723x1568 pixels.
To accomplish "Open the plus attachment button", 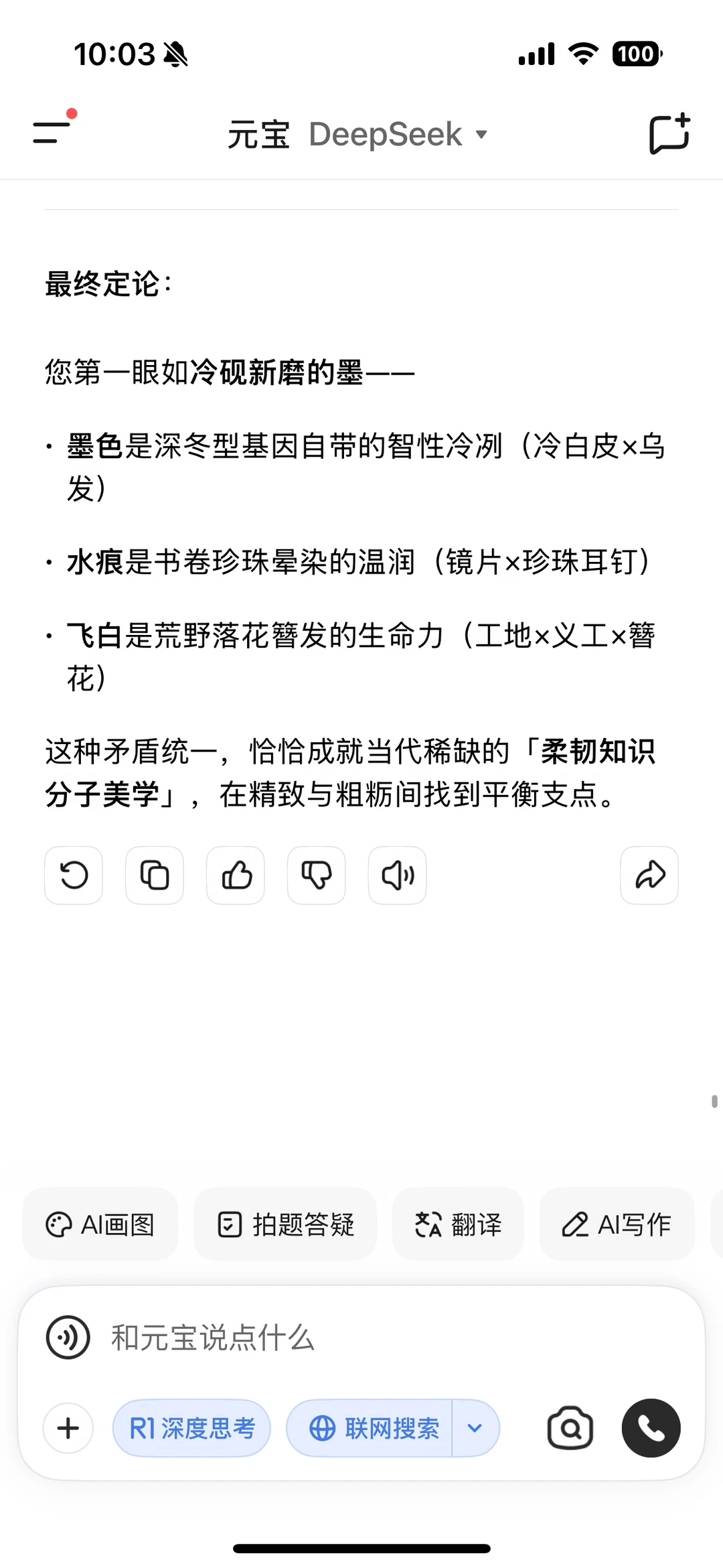I will (x=68, y=1428).
